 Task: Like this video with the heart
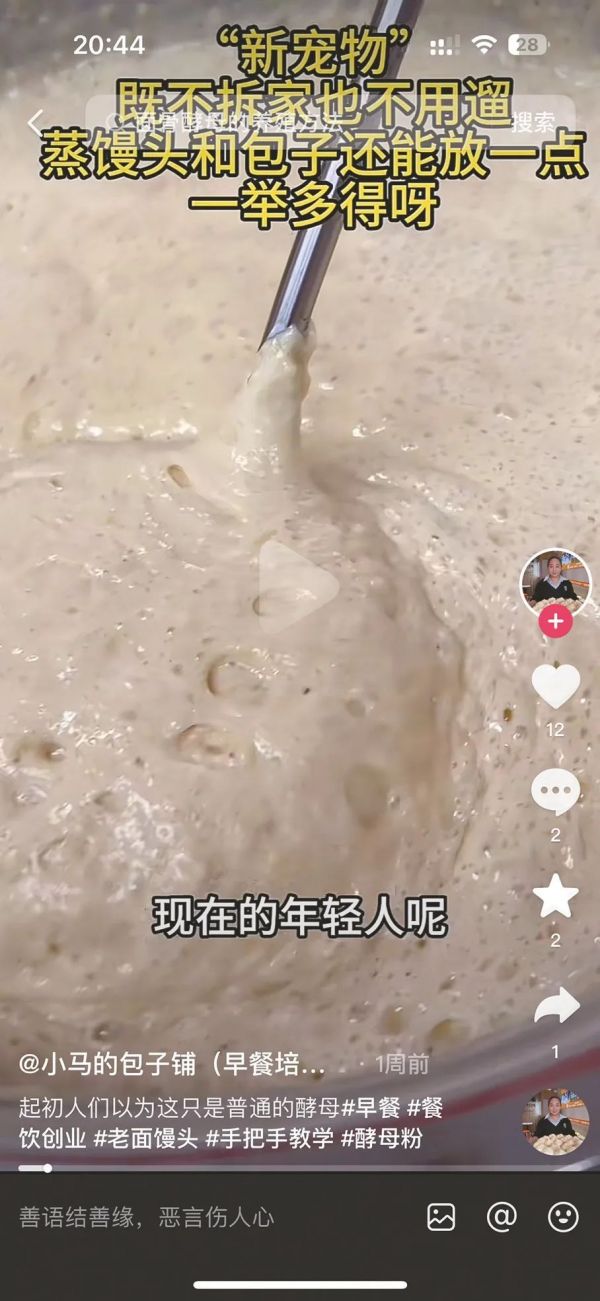pos(555,686)
